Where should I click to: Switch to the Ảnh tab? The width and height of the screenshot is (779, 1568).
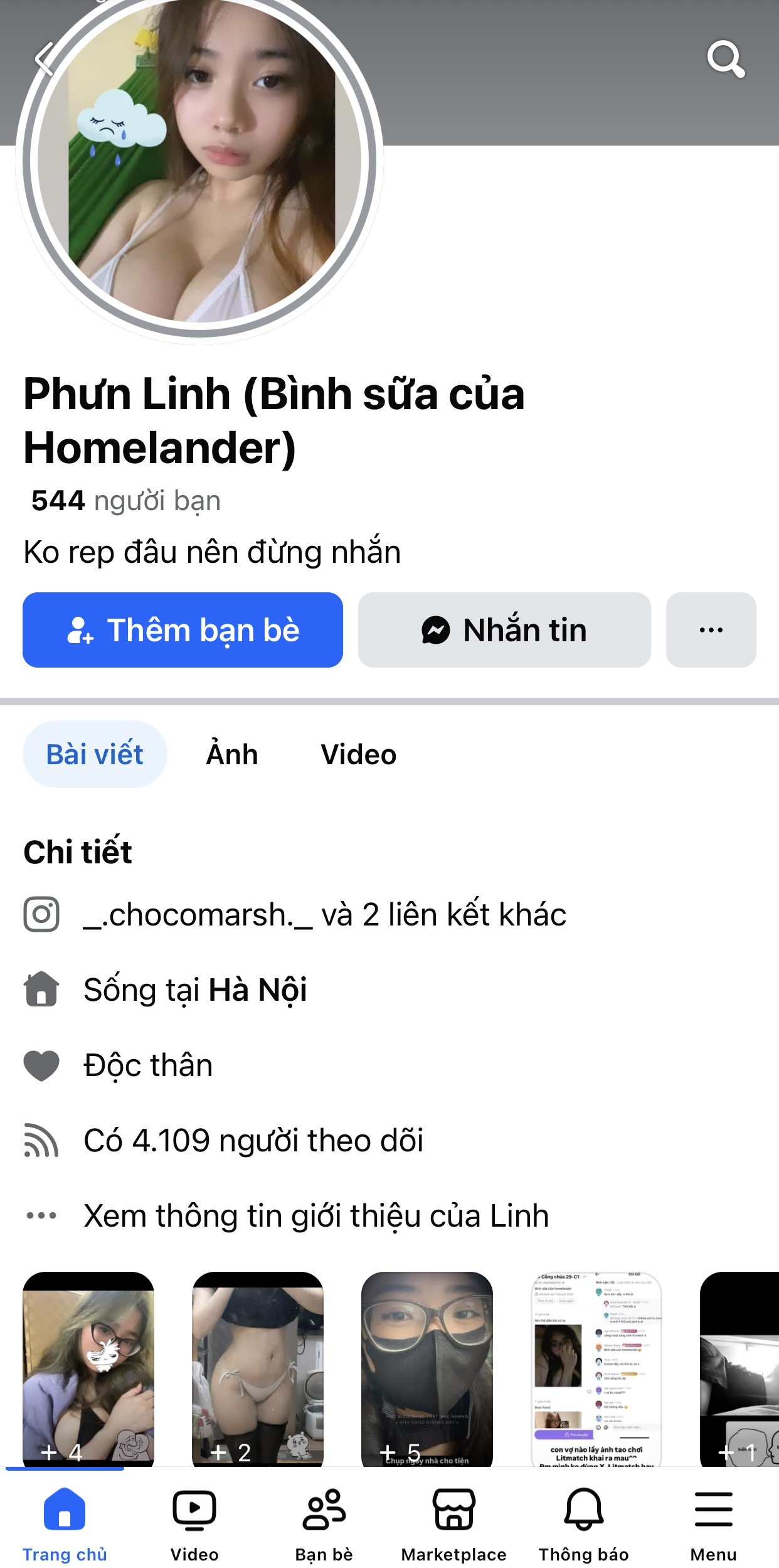point(232,754)
